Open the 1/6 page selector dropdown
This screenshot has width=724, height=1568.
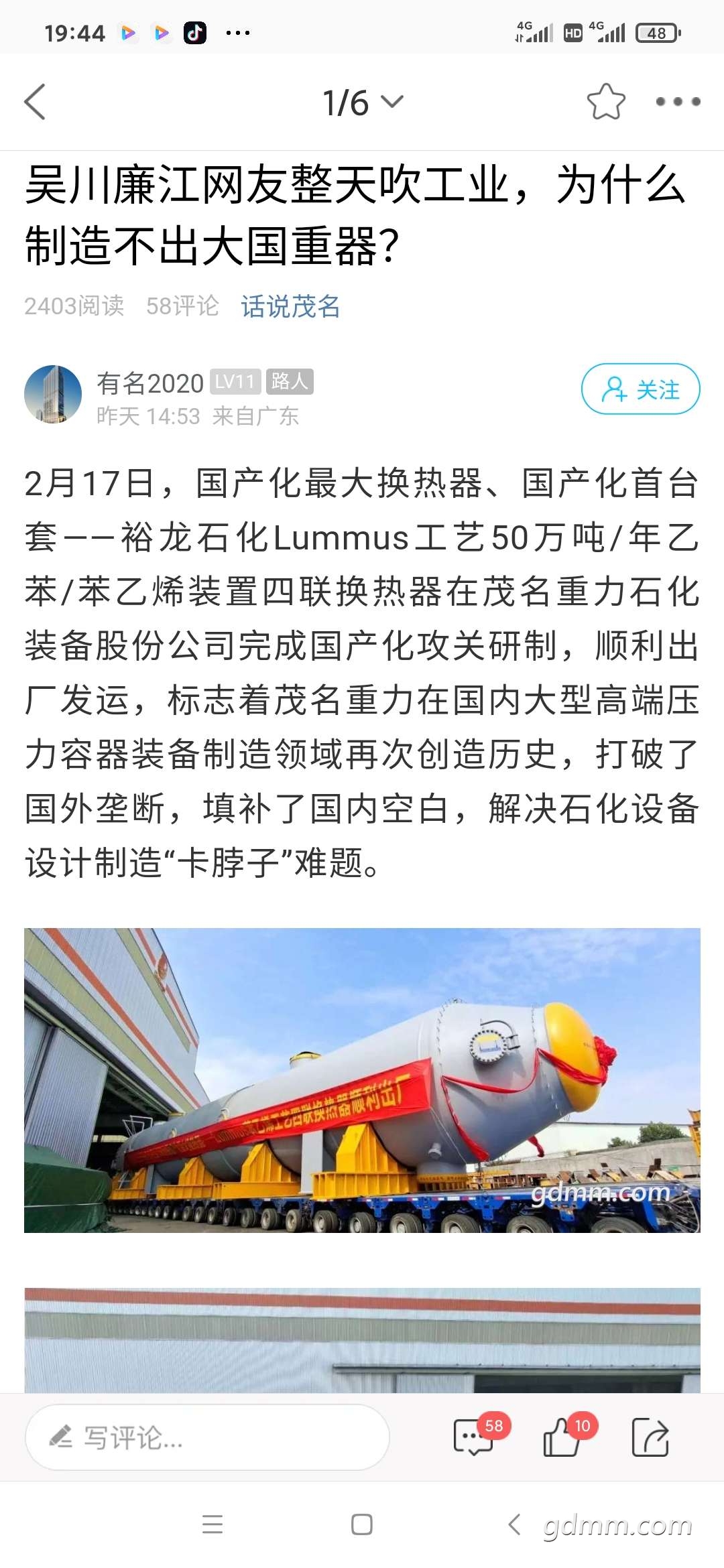point(363,103)
